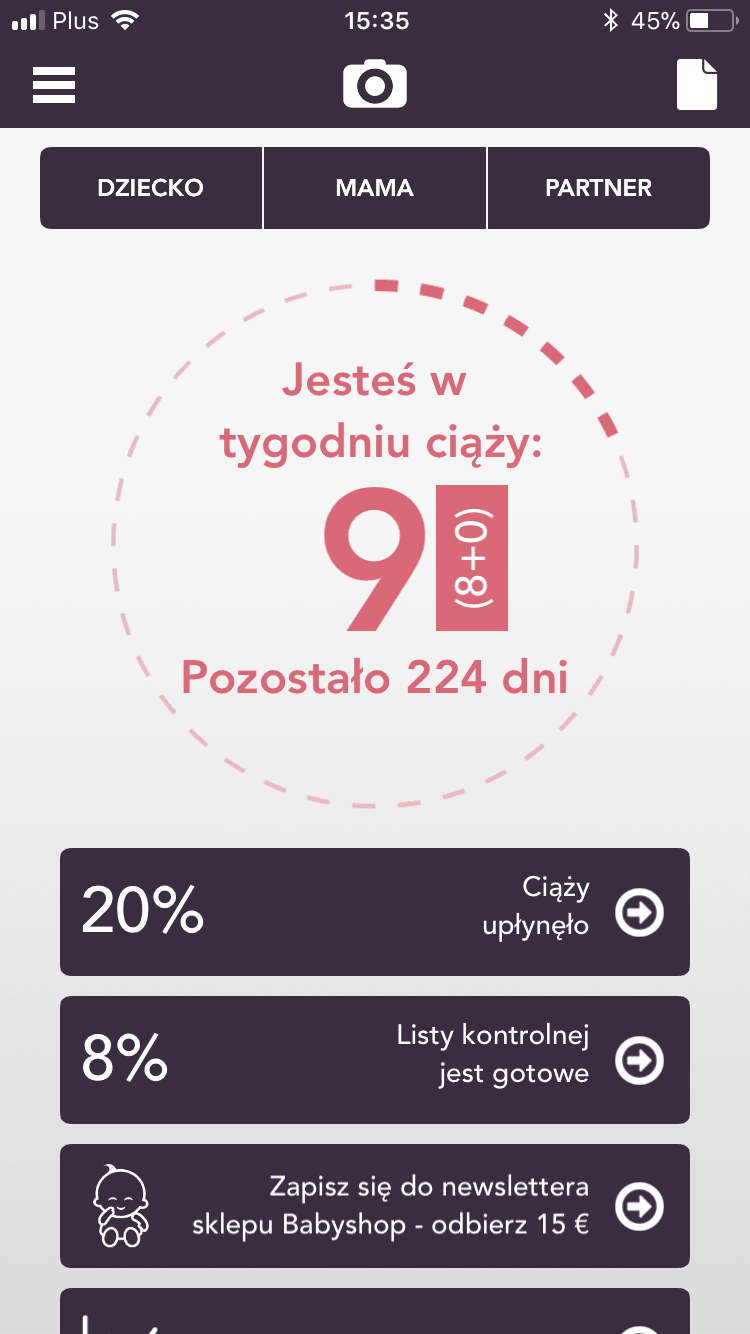Switch to the Dziecko tab

[x=151, y=188]
